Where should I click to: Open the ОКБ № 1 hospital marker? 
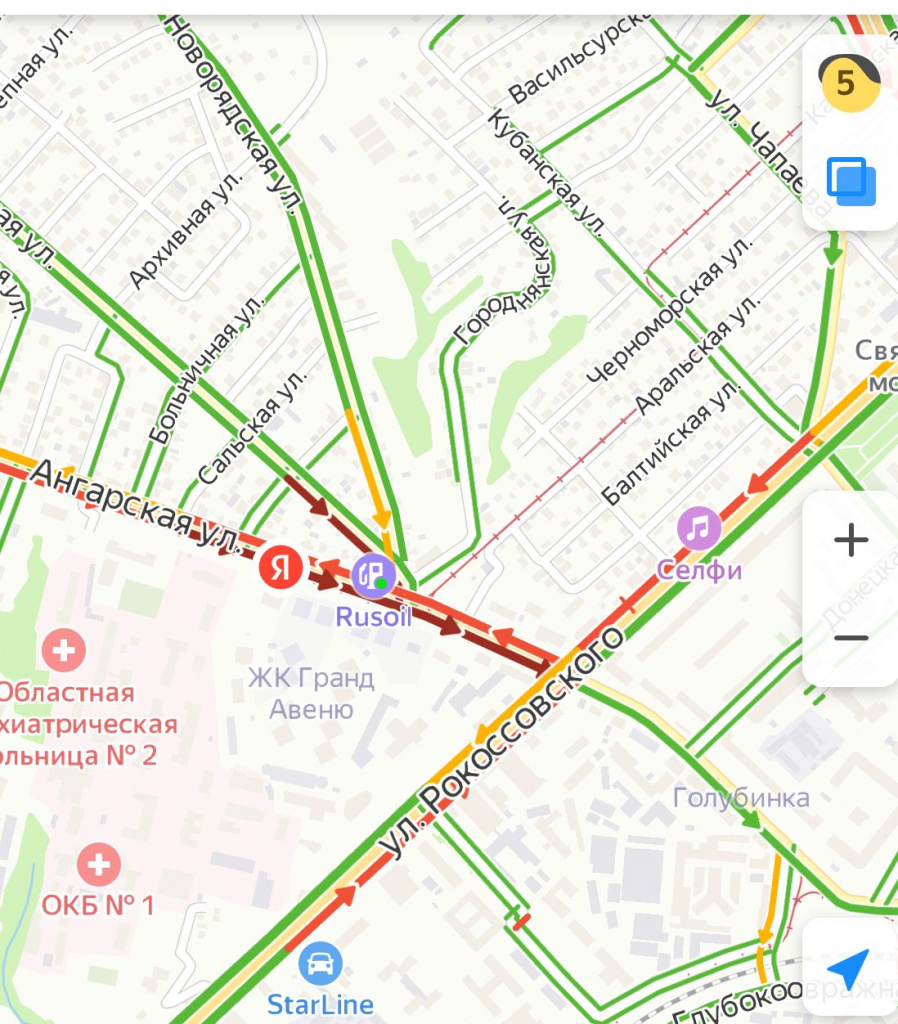pos(98,865)
